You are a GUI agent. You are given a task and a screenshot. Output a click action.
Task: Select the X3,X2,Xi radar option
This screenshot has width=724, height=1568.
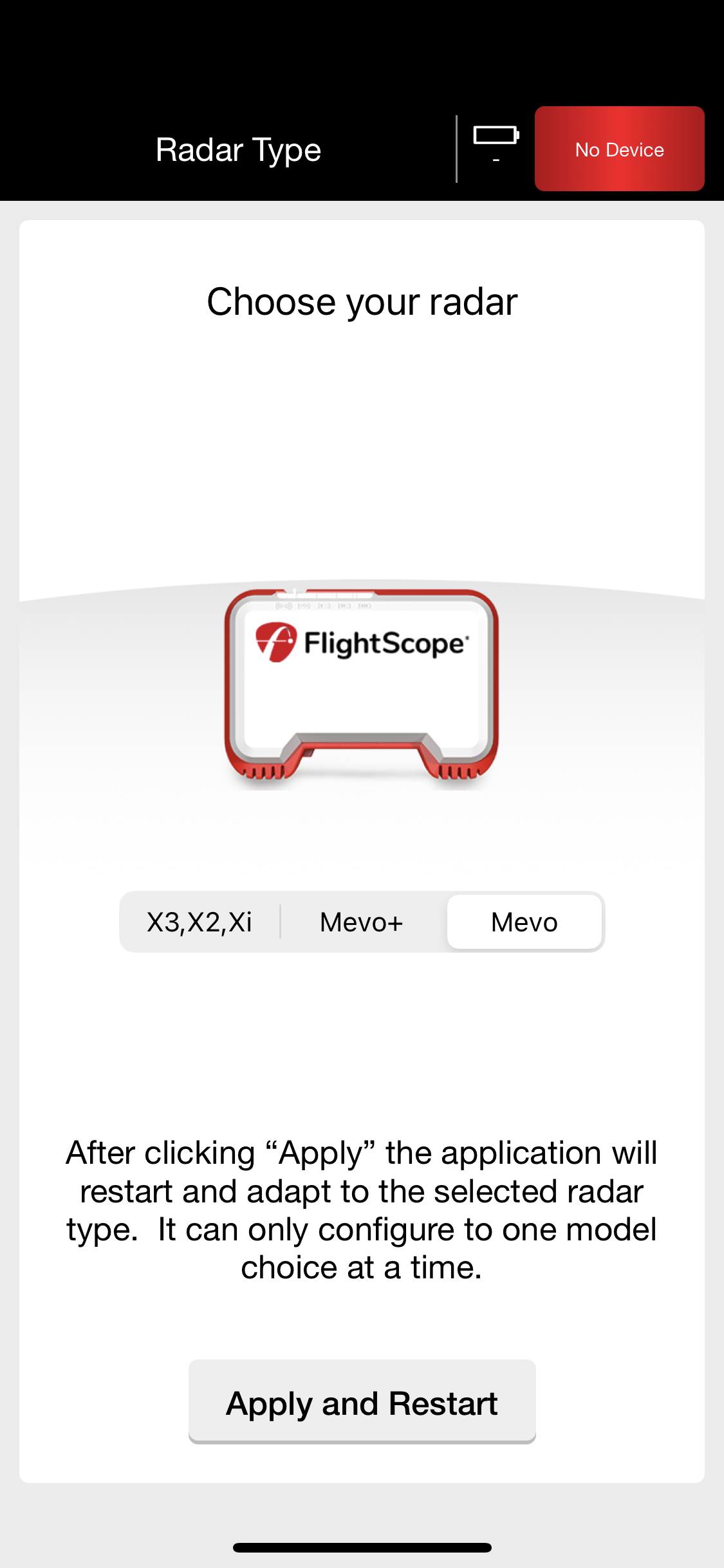point(200,922)
